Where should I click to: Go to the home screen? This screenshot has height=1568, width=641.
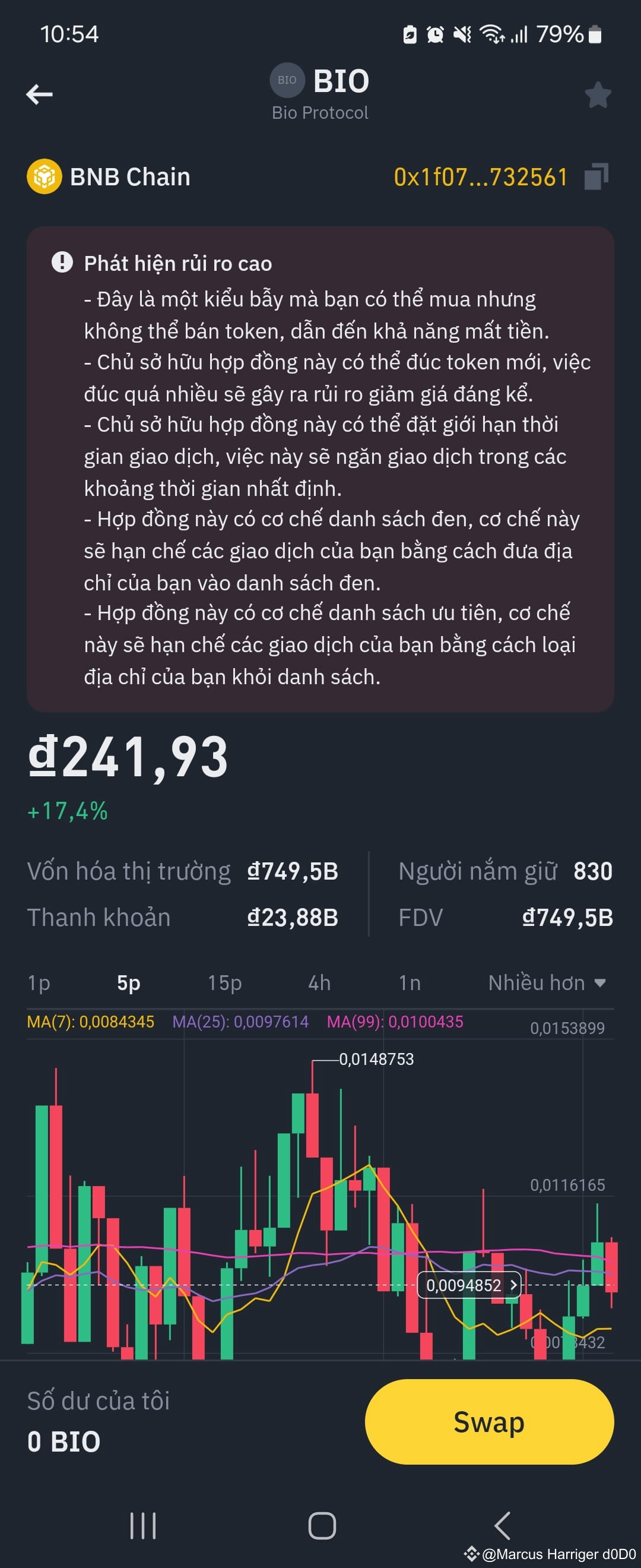pos(322,1525)
